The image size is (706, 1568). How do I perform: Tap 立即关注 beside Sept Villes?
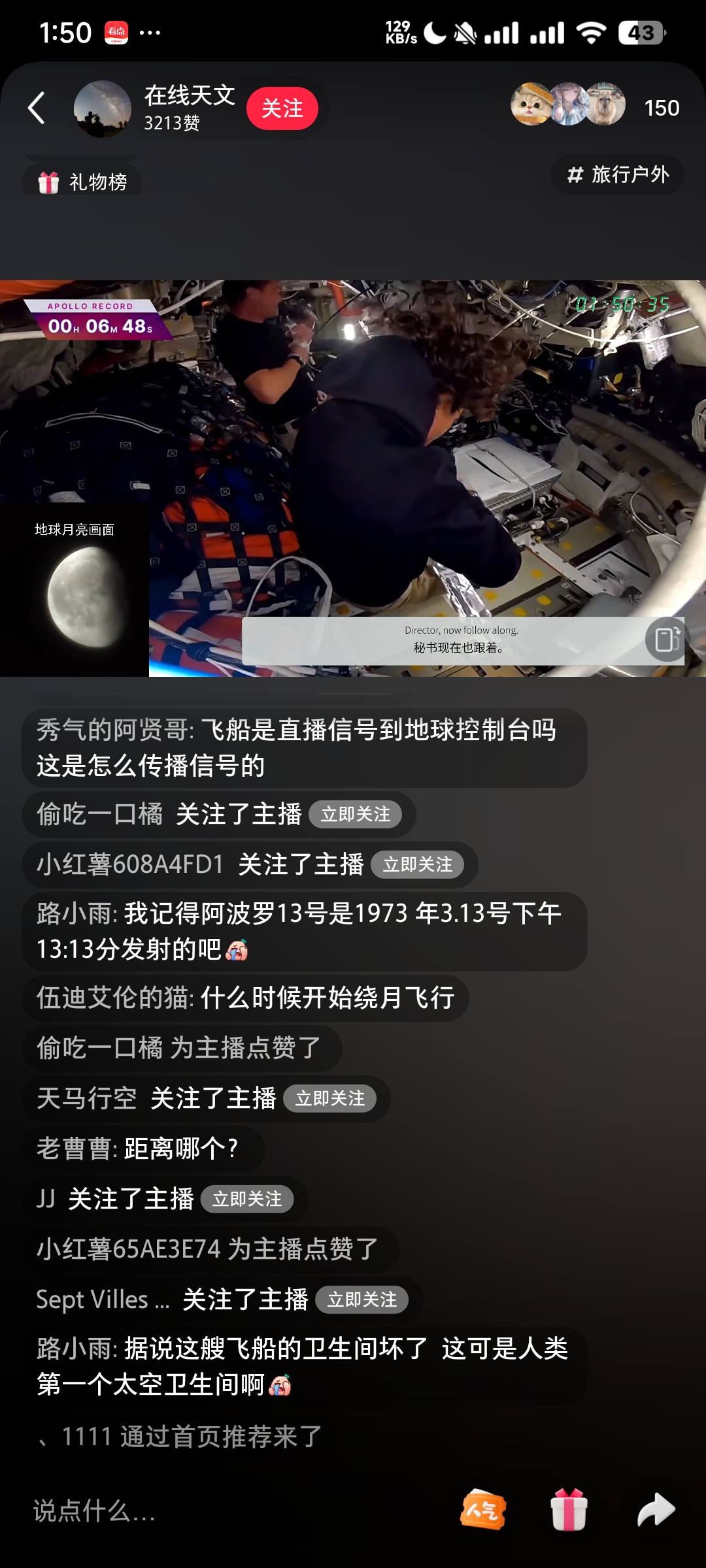pos(361,1299)
